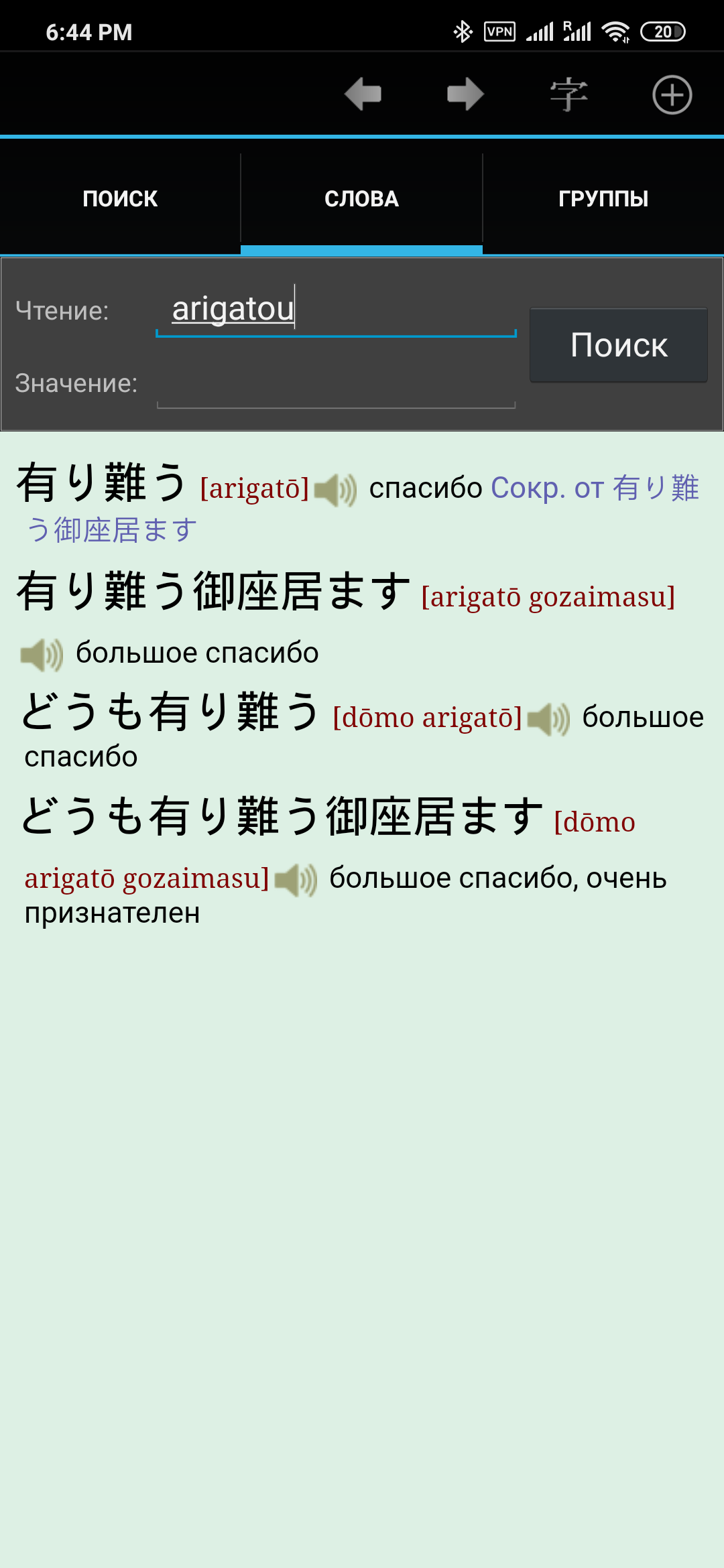The height and width of the screenshot is (1568, 724).
Task: Focus the Чтение field with arigatou
Action: tap(335, 310)
